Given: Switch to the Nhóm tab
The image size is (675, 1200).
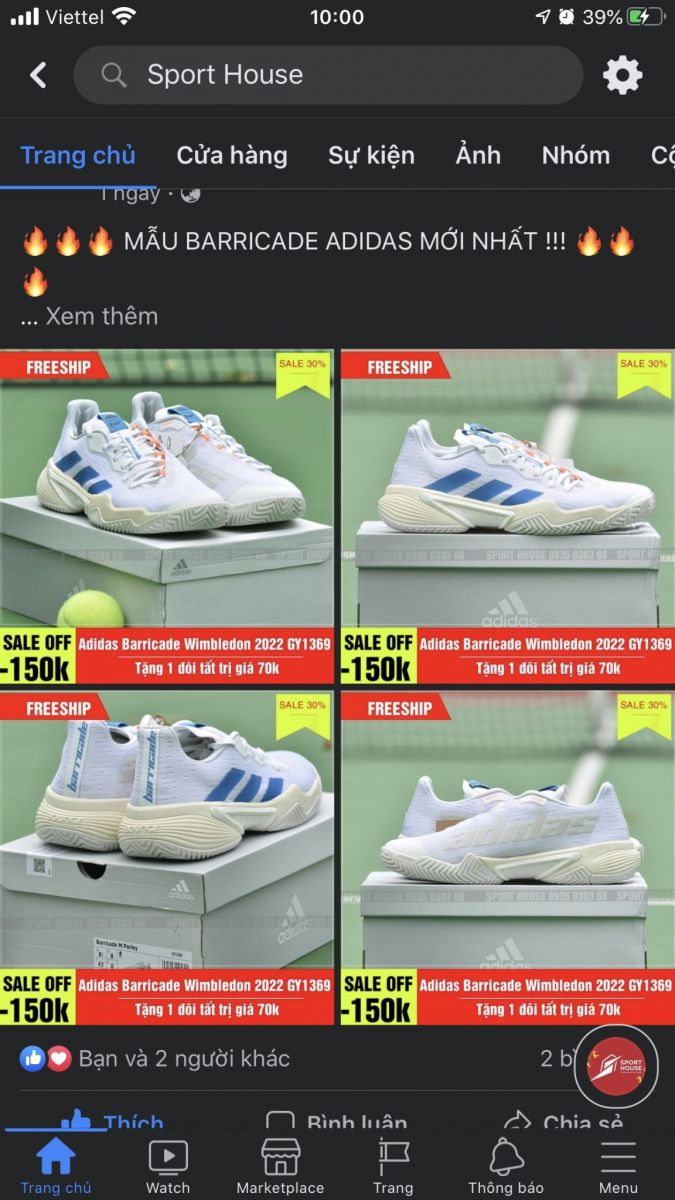Looking at the screenshot, I should 575,155.
